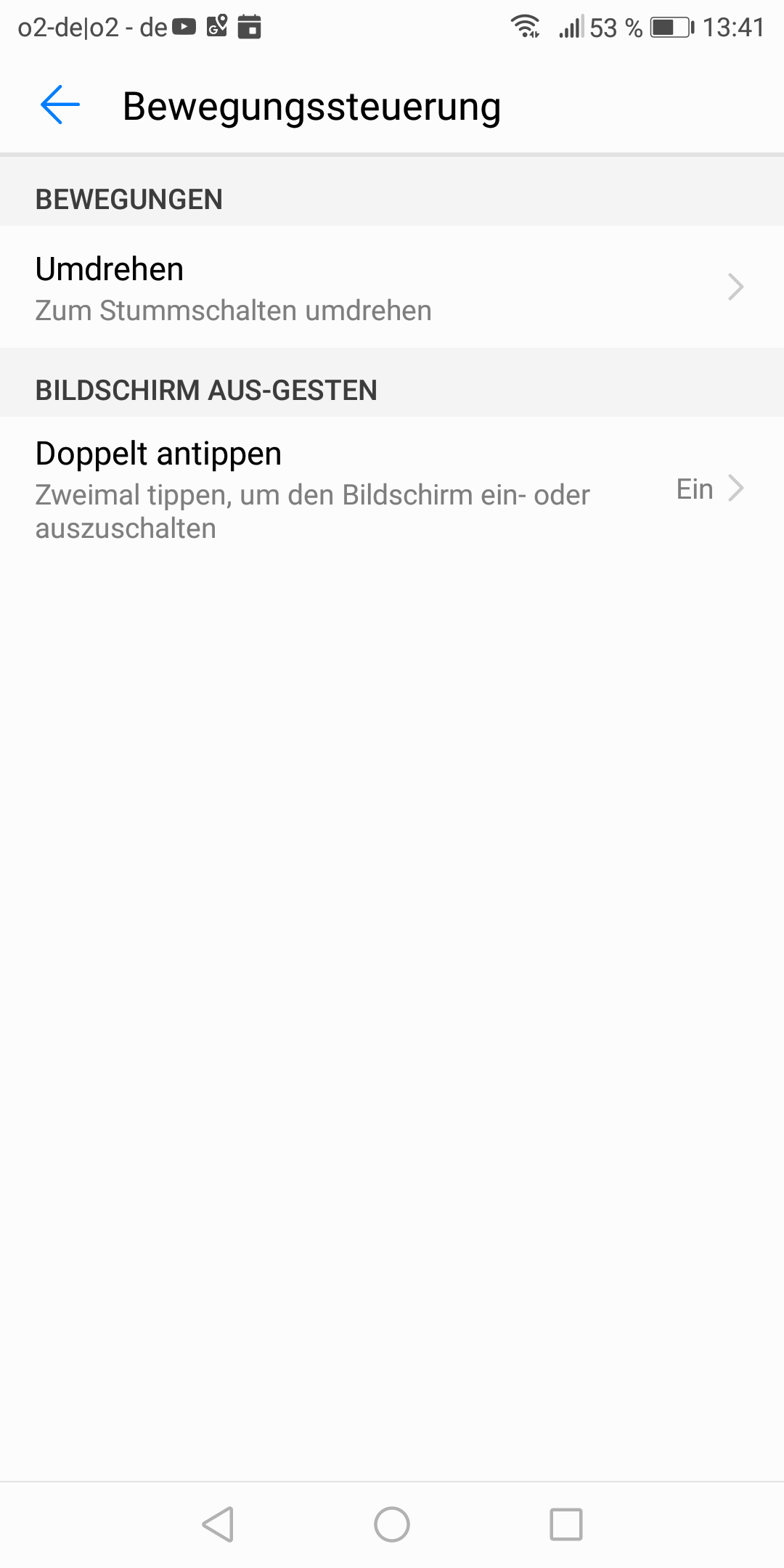
Task: Open recent apps overview
Action: coord(565,1524)
